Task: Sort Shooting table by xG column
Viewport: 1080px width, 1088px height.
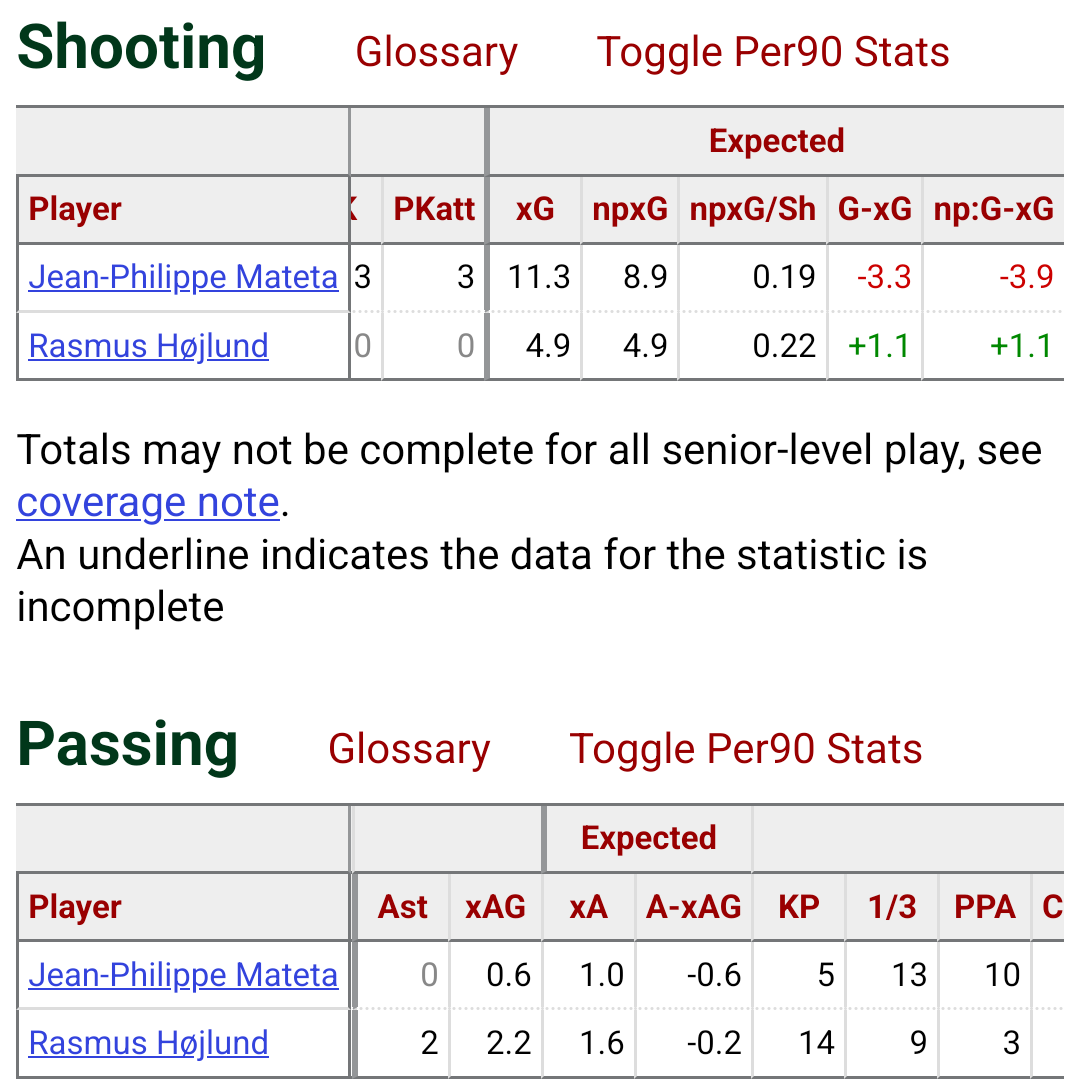Action: [535, 209]
